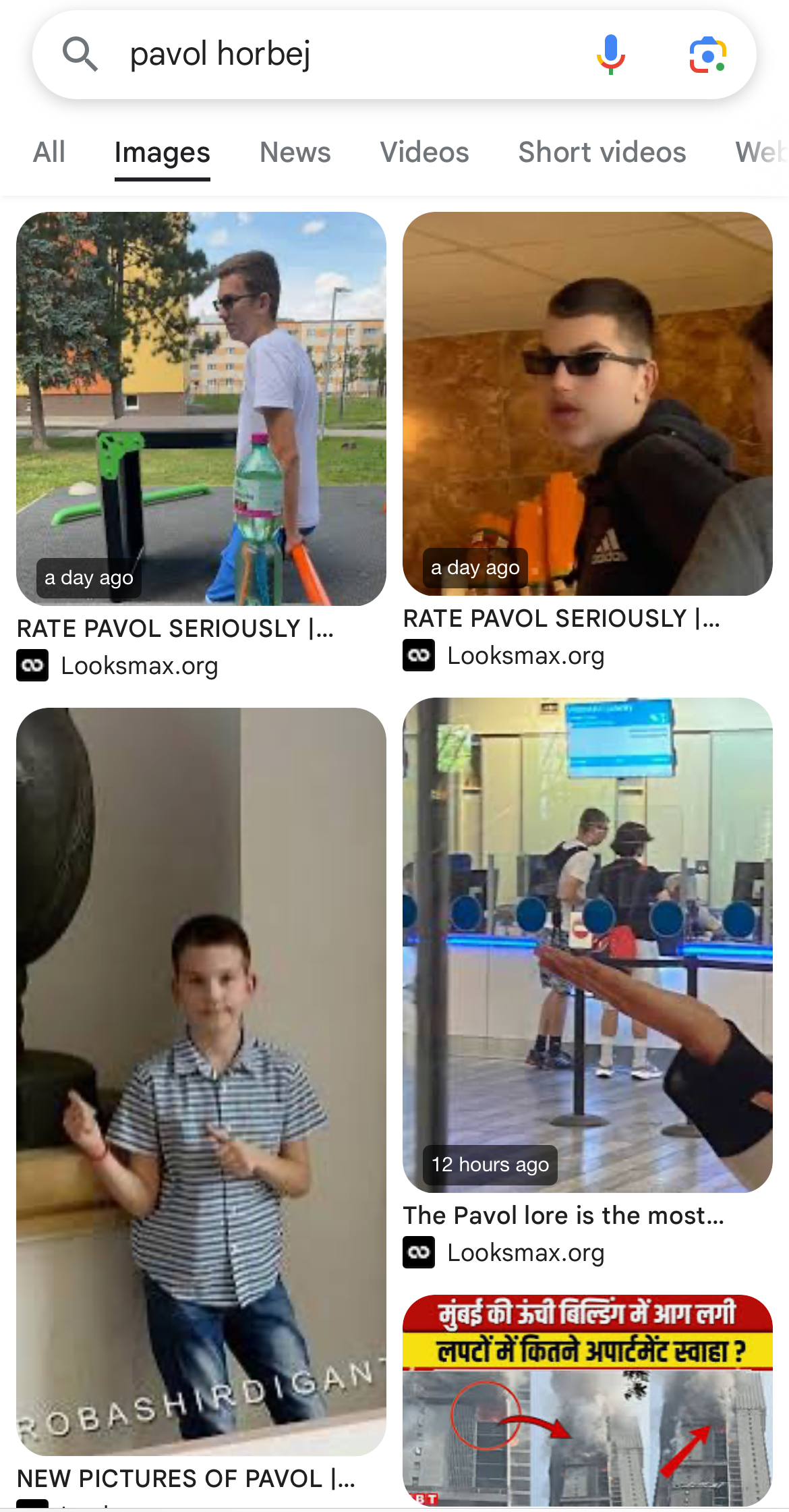Open the striped shirt image result
This screenshot has height=1512, width=789.
point(201,1080)
